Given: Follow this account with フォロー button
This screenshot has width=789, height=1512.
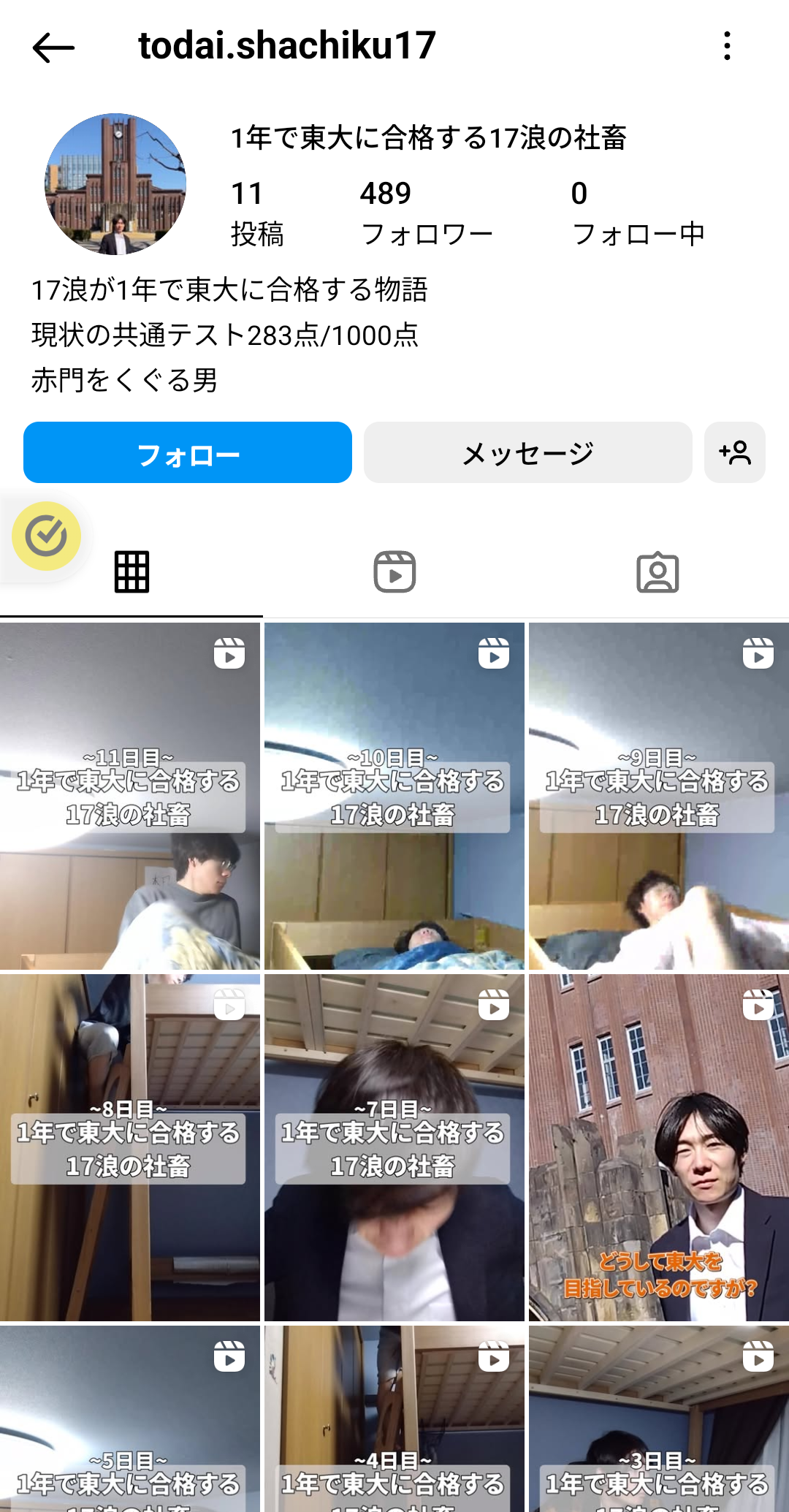Looking at the screenshot, I should click(188, 452).
